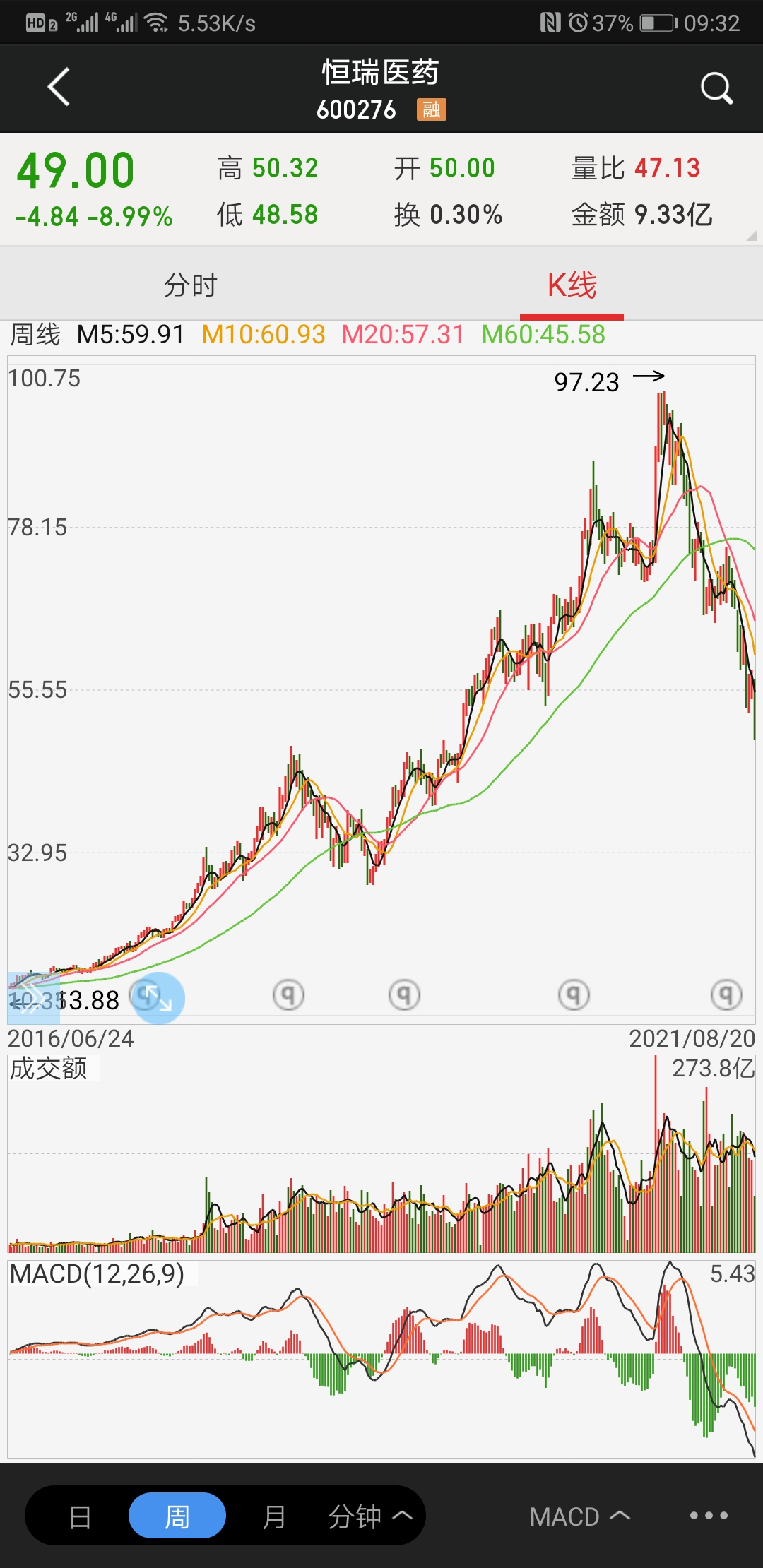Select the weekly 周 period

[x=177, y=1516]
